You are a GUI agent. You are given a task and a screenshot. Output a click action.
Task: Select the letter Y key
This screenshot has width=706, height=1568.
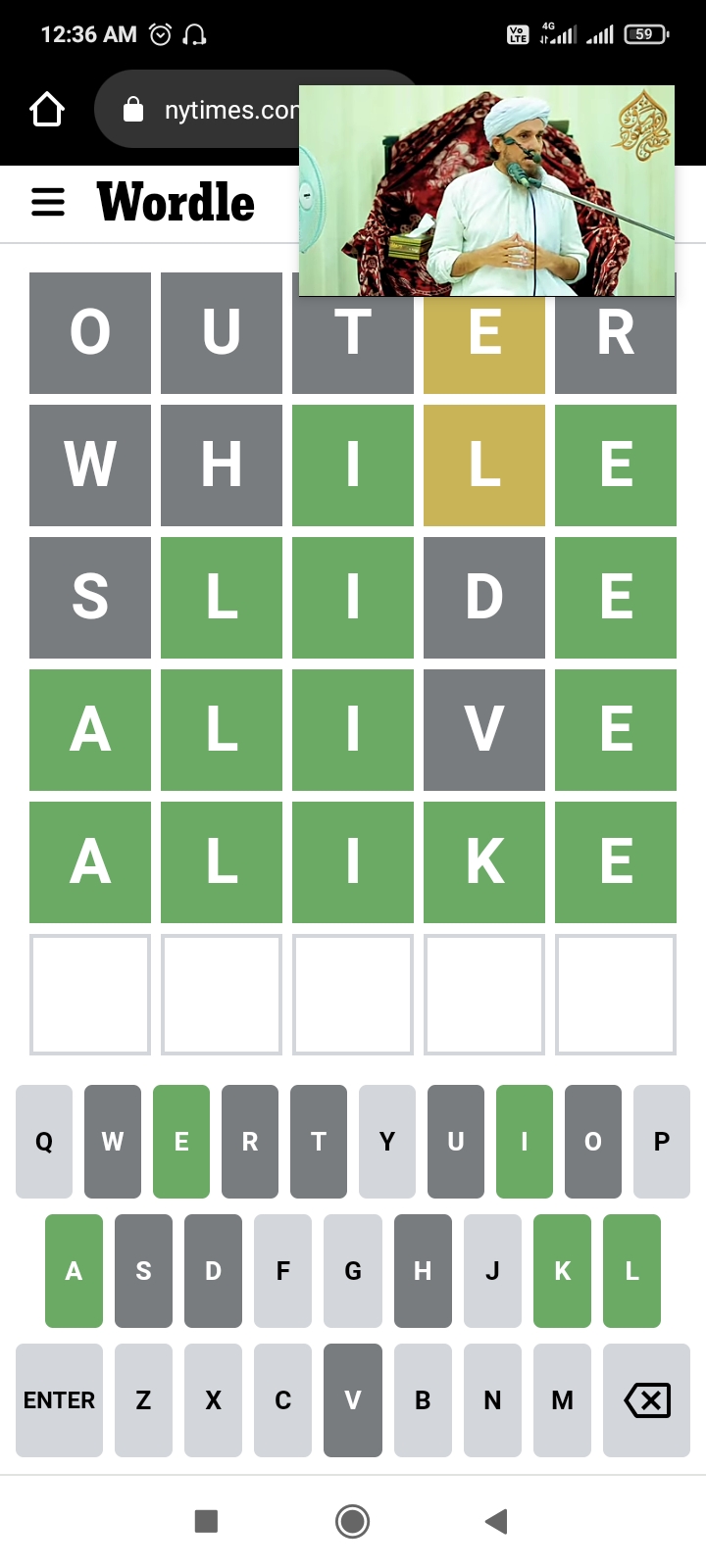pyautogui.click(x=387, y=1142)
